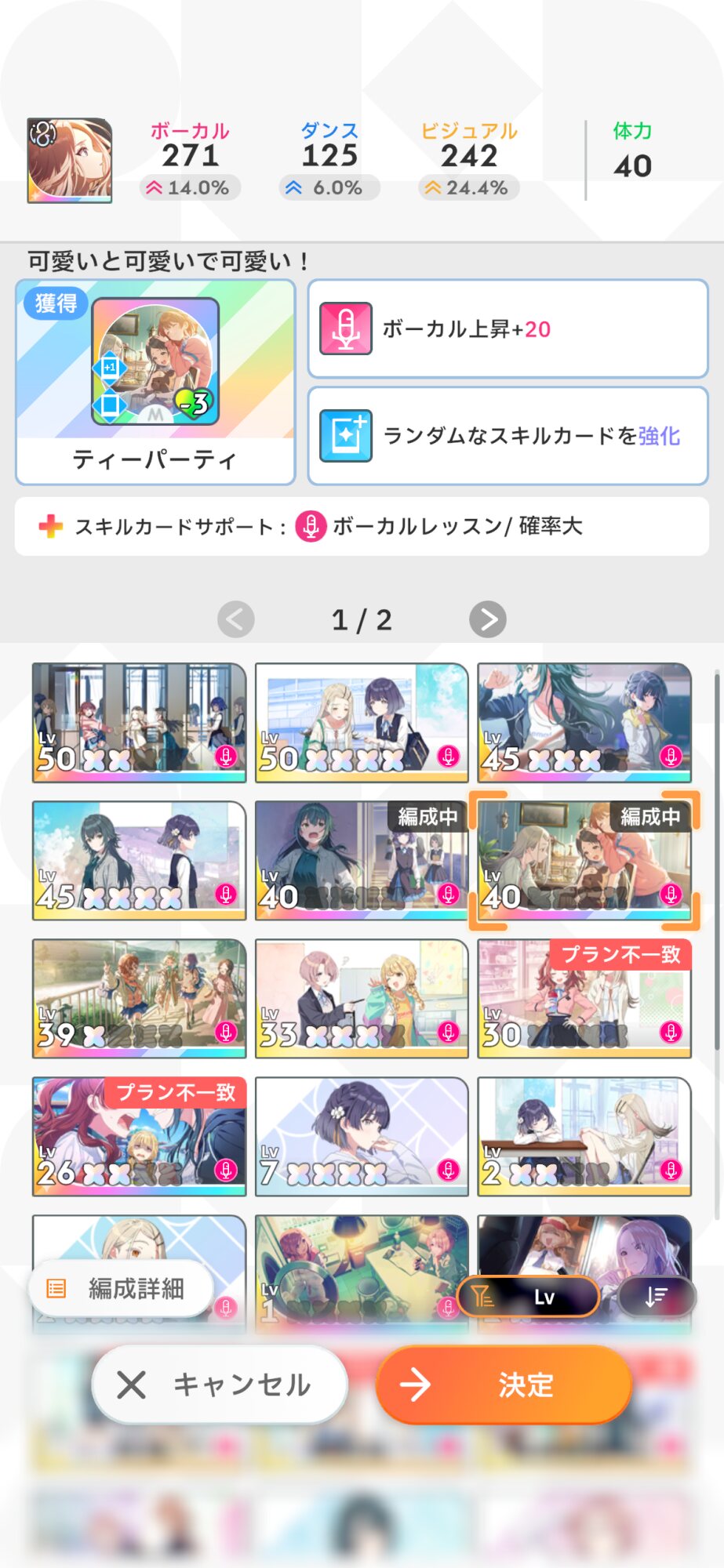Select the Lv 33 support card
Image resolution: width=724 pixels, height=1568 pixels.
(x=362, y=998)
